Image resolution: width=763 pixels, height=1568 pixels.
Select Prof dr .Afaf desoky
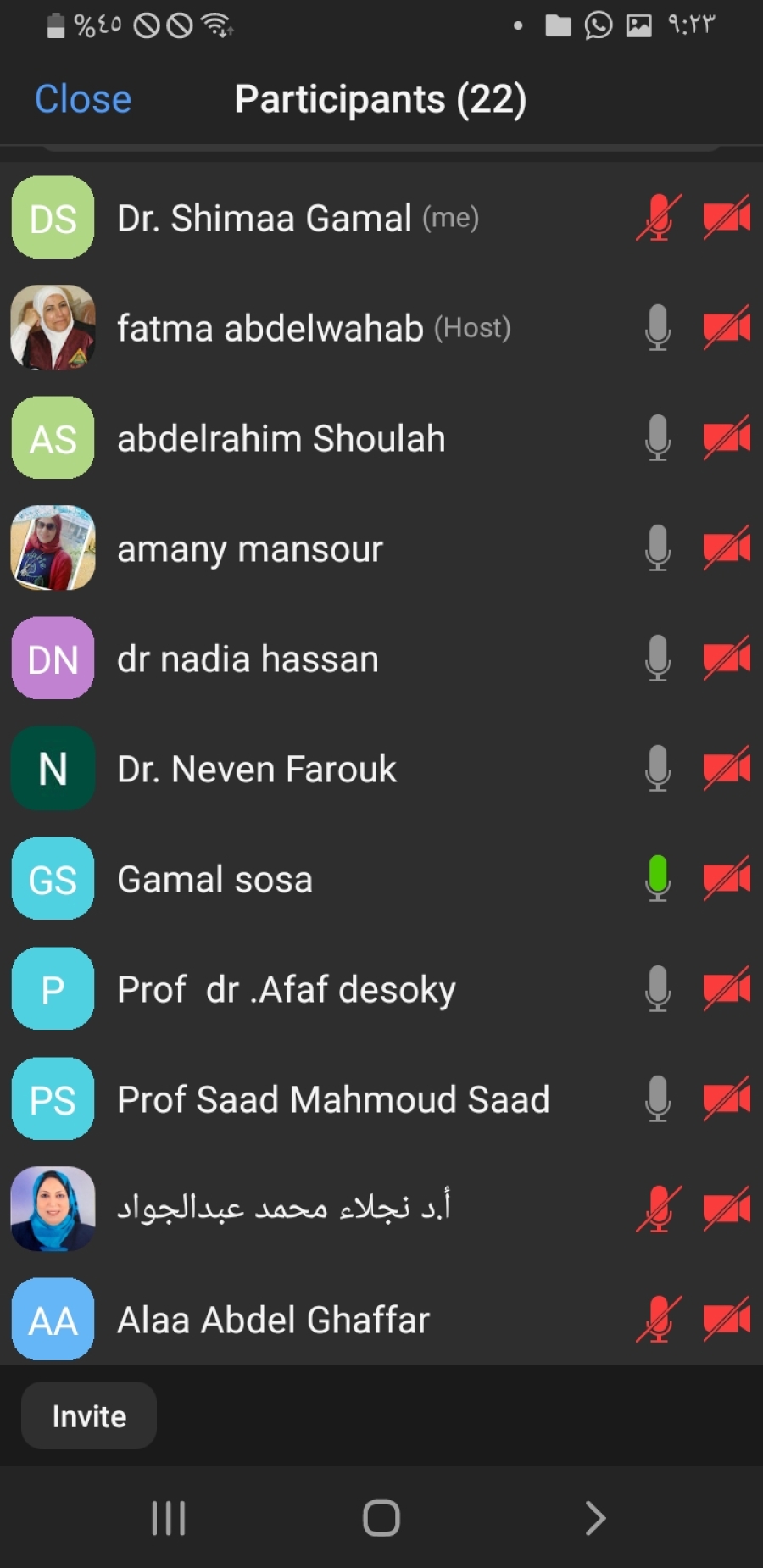(286, 990)
